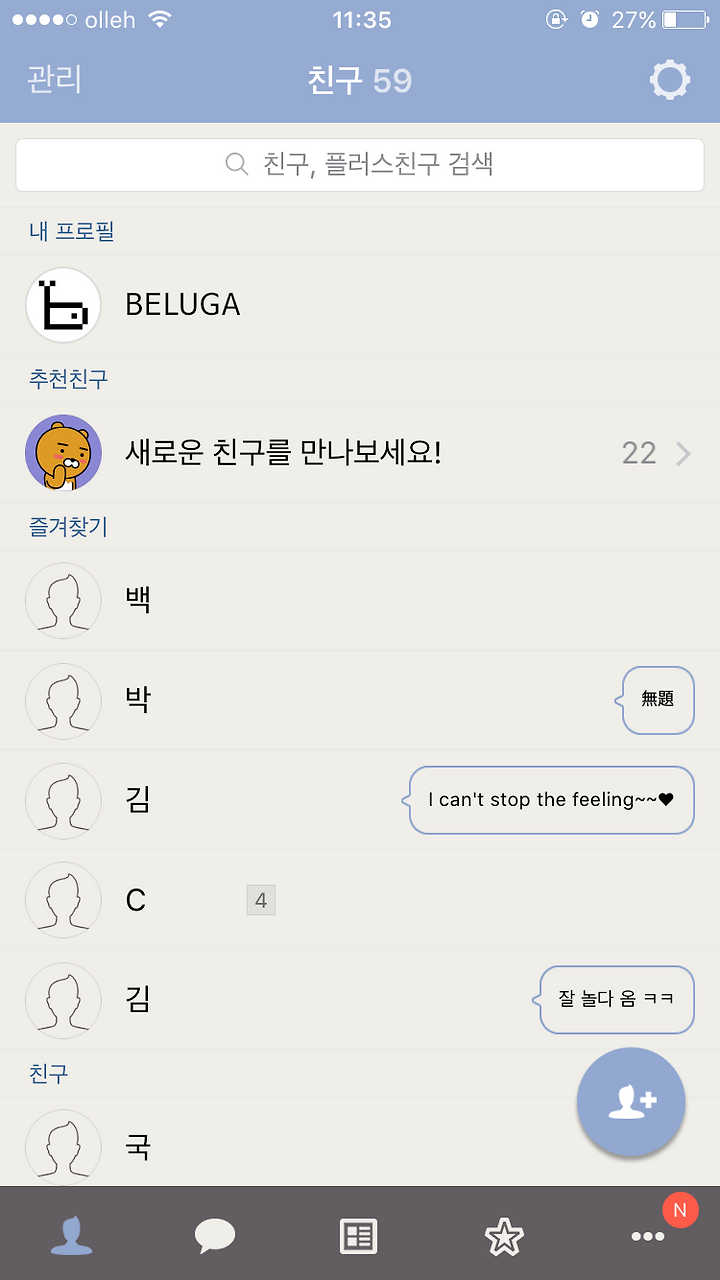
Task: Select the friends tab in bottom bar
Action: coord(72,1236)
